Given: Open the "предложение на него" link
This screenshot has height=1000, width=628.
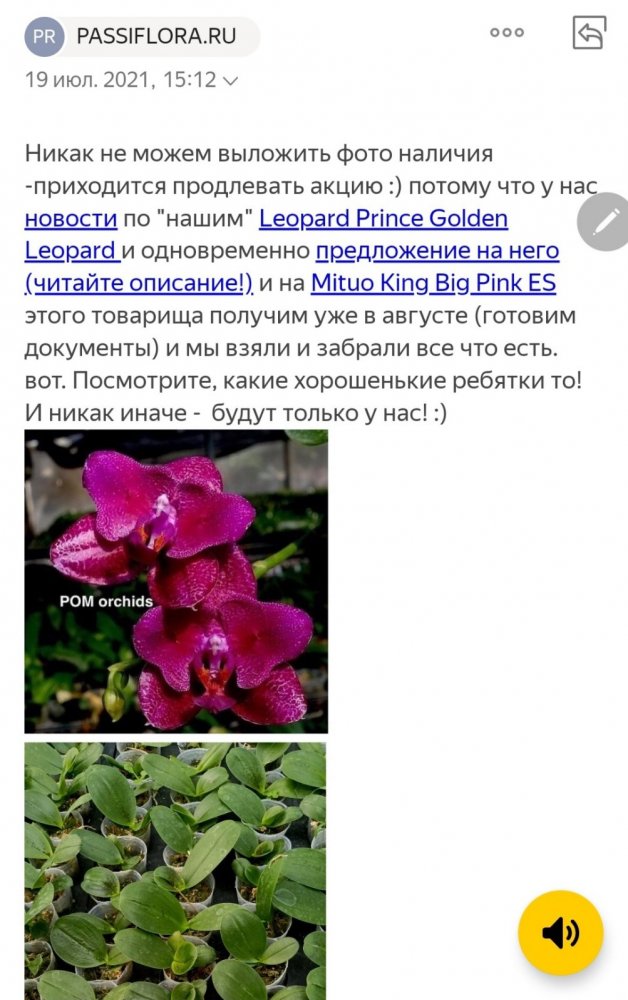Looking at the screenshot, I should (438, 250).
